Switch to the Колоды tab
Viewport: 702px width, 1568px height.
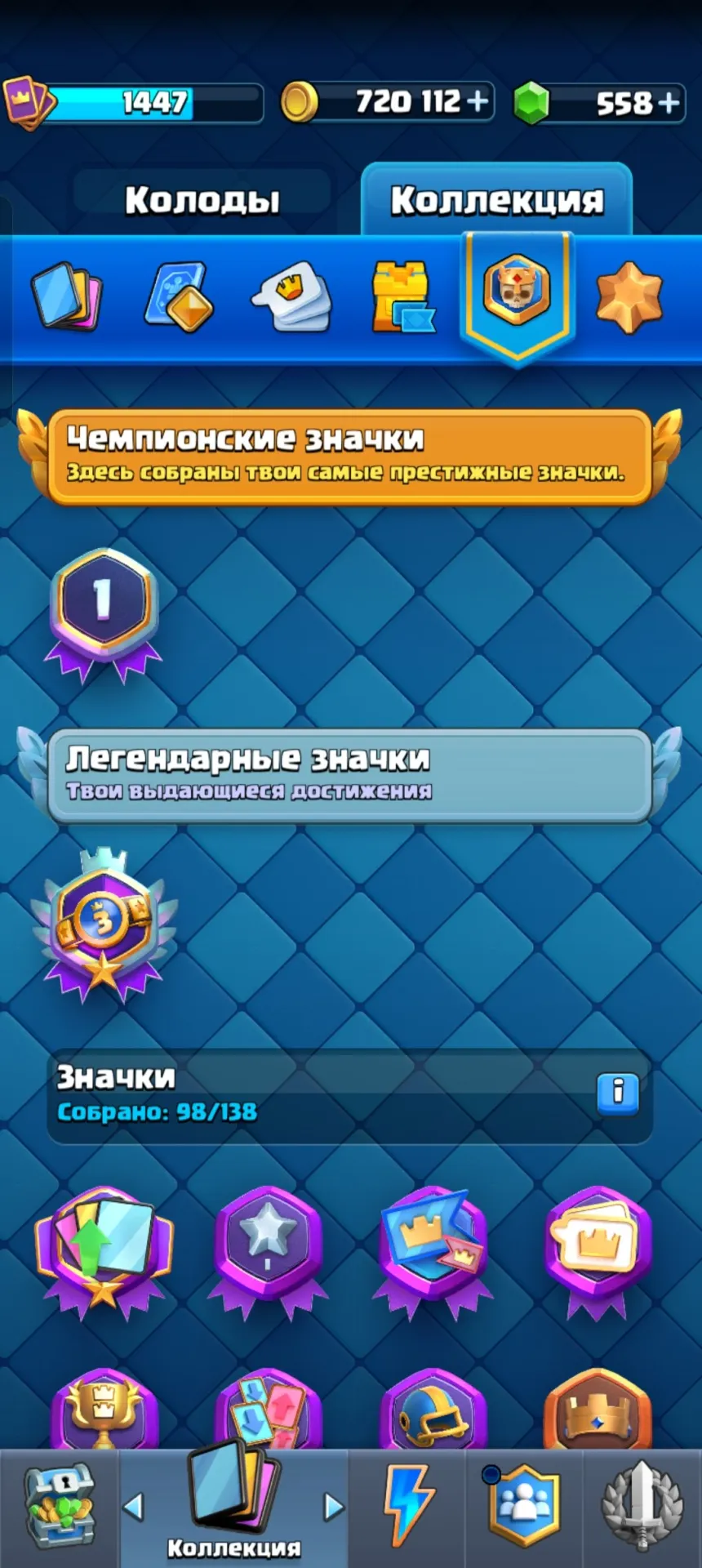coord(202,199)
